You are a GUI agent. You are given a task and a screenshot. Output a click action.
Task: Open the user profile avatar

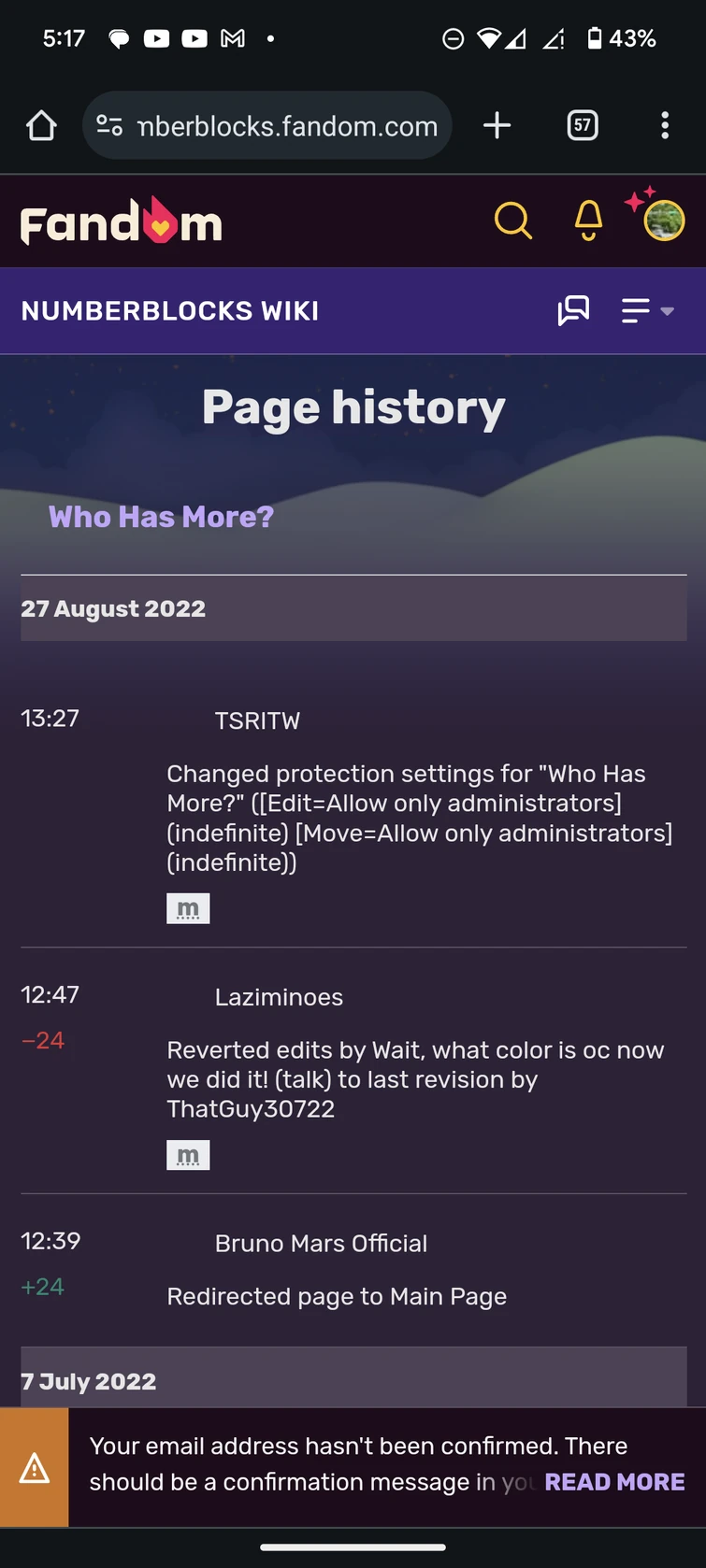664,221
